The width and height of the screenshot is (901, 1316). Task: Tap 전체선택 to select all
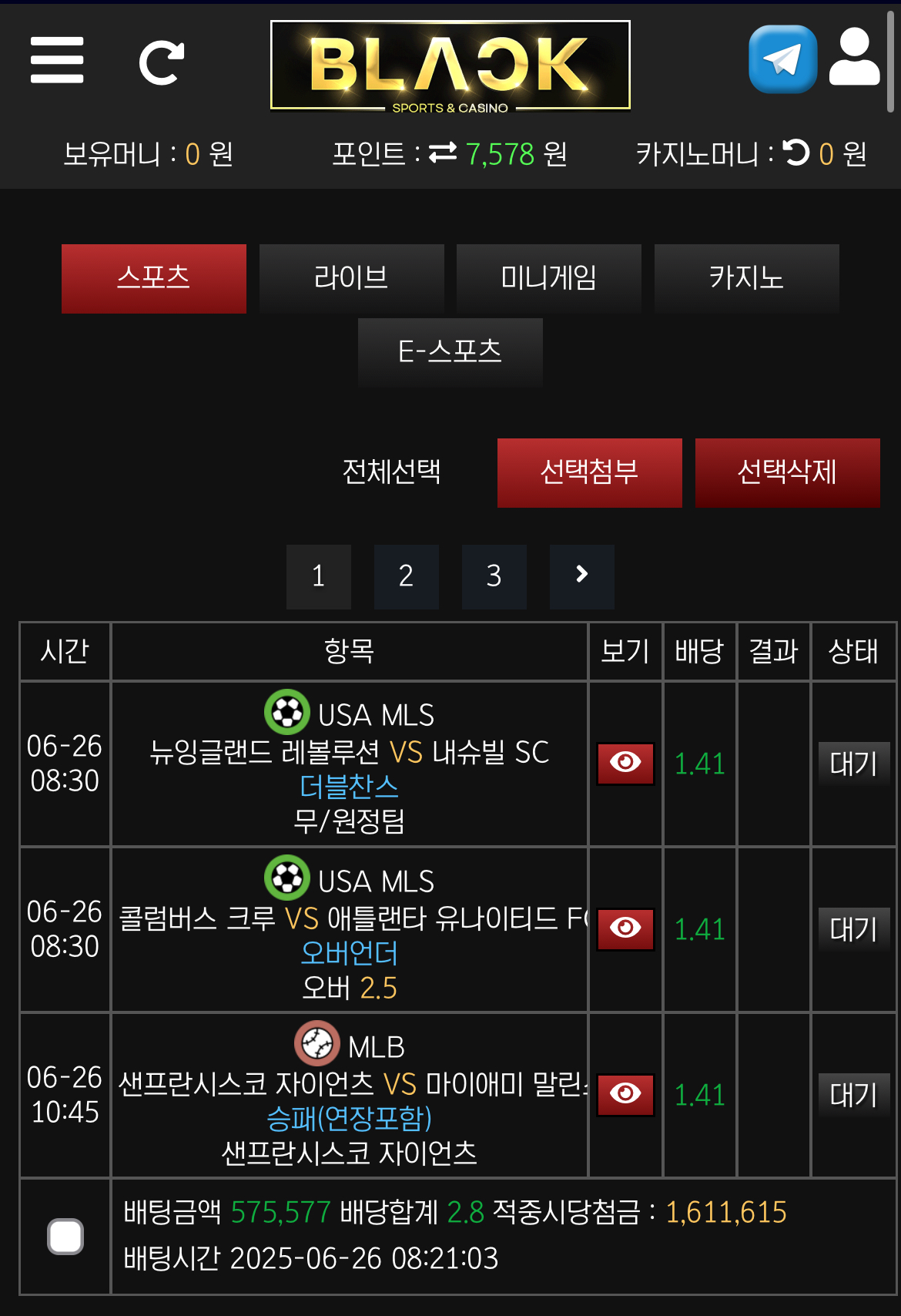click(x=391, y=472)
